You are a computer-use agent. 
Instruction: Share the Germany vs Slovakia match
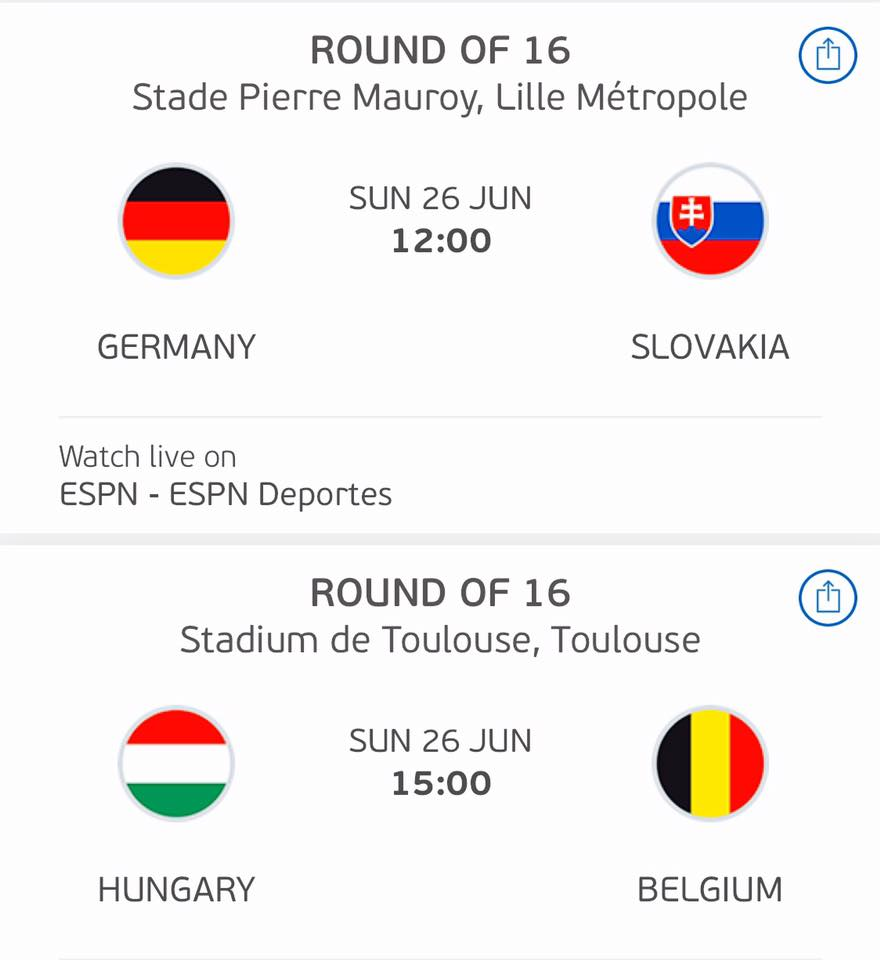point(828,56)
